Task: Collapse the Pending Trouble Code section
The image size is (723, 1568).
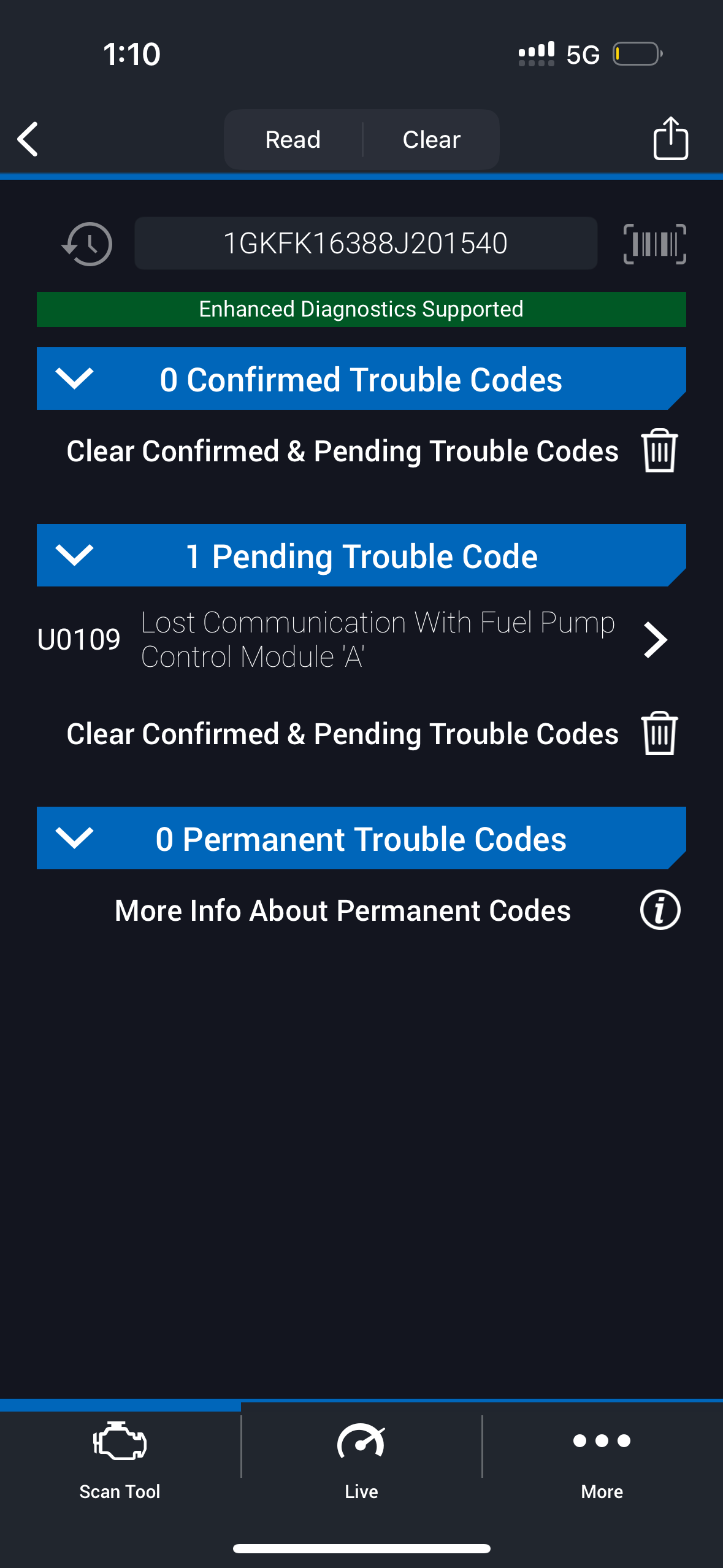Action: tap(74, 556)
